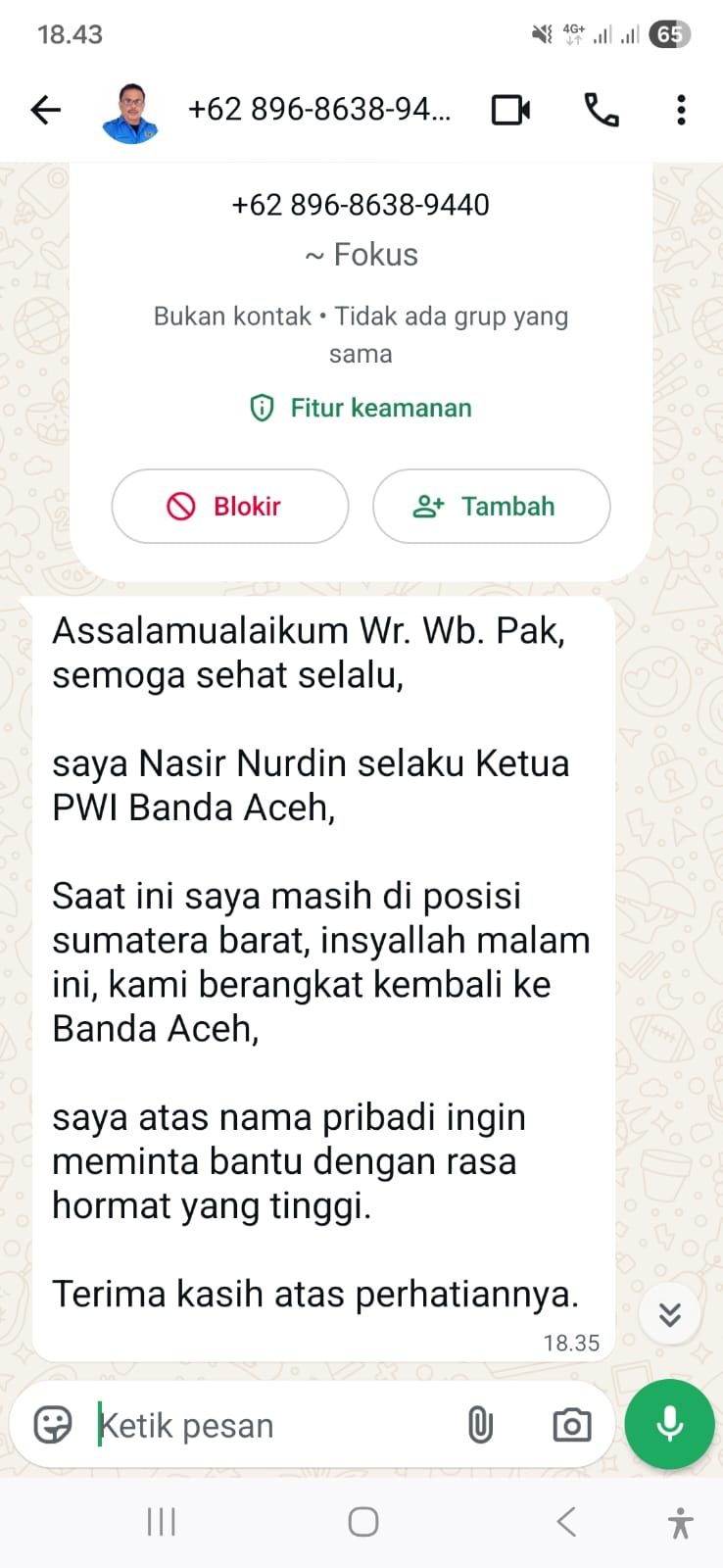Open the emoji and sticker picker
The image size is (723, 1568).
tap(53, 1424)
